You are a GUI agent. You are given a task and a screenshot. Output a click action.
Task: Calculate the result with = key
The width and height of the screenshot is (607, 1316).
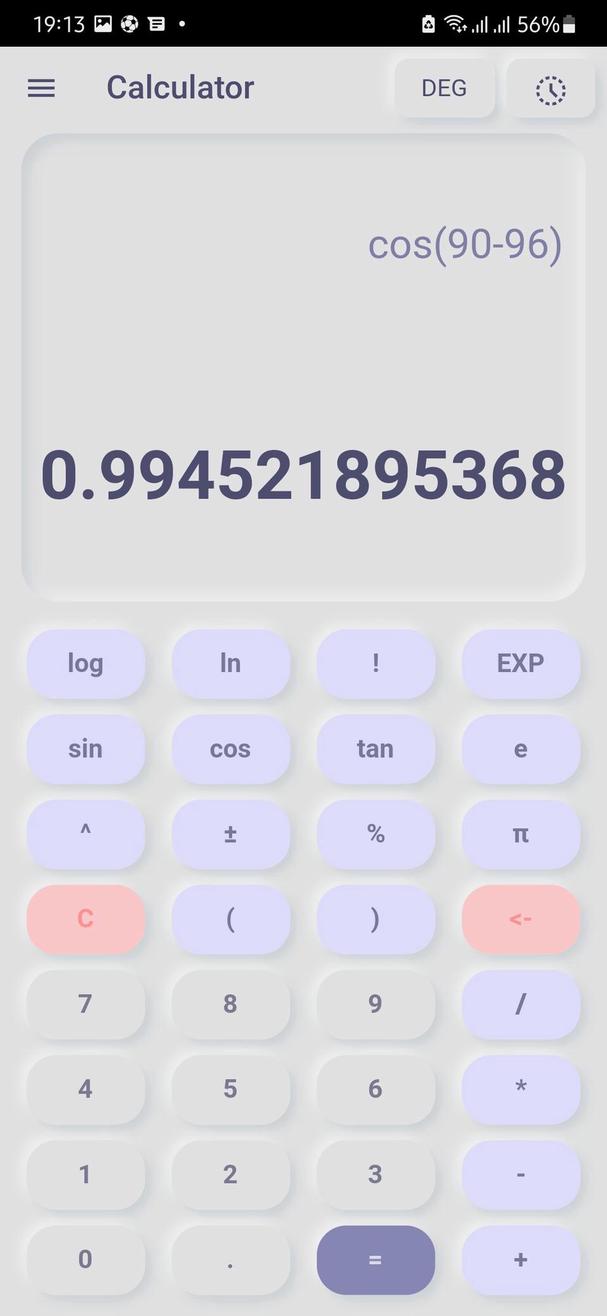point(375,1260)
